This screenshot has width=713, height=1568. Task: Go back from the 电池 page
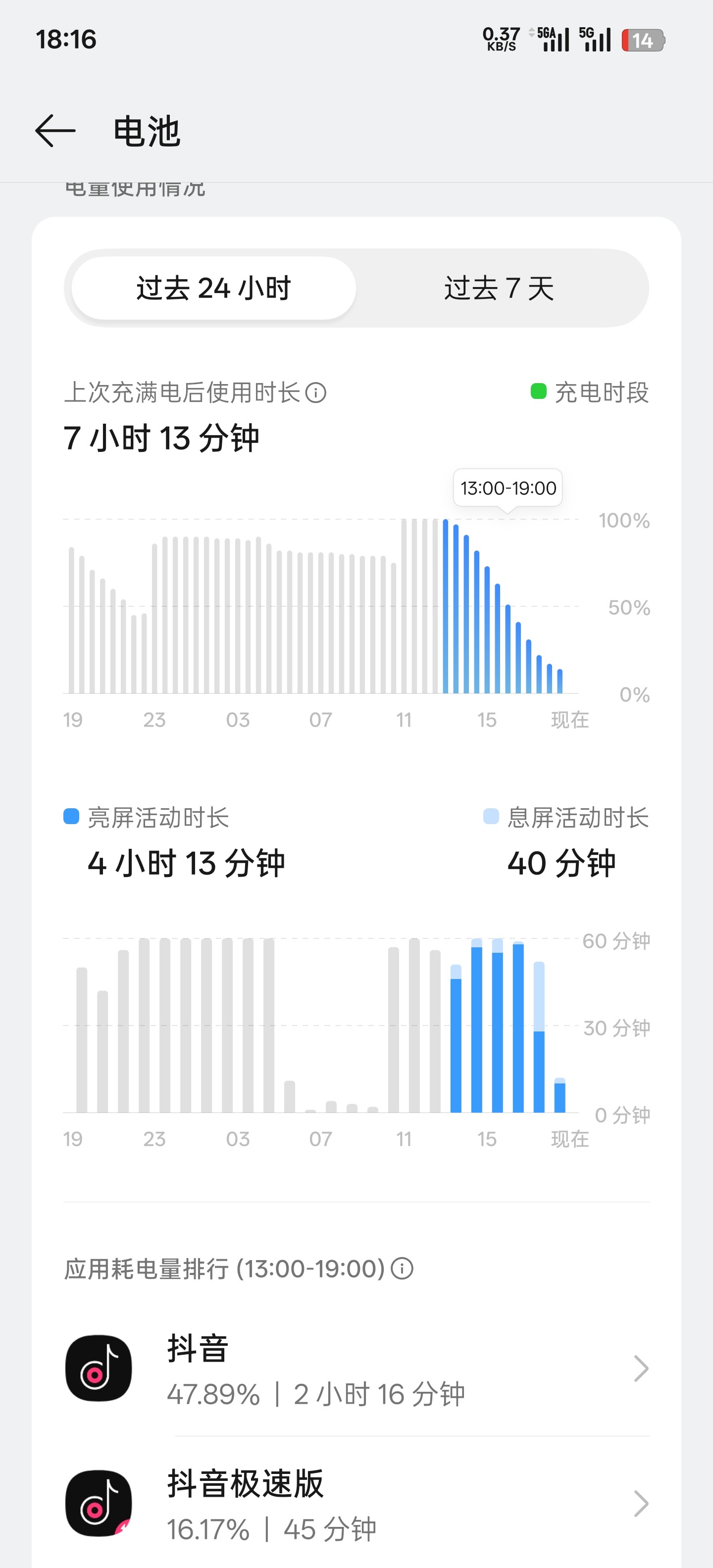55,131
